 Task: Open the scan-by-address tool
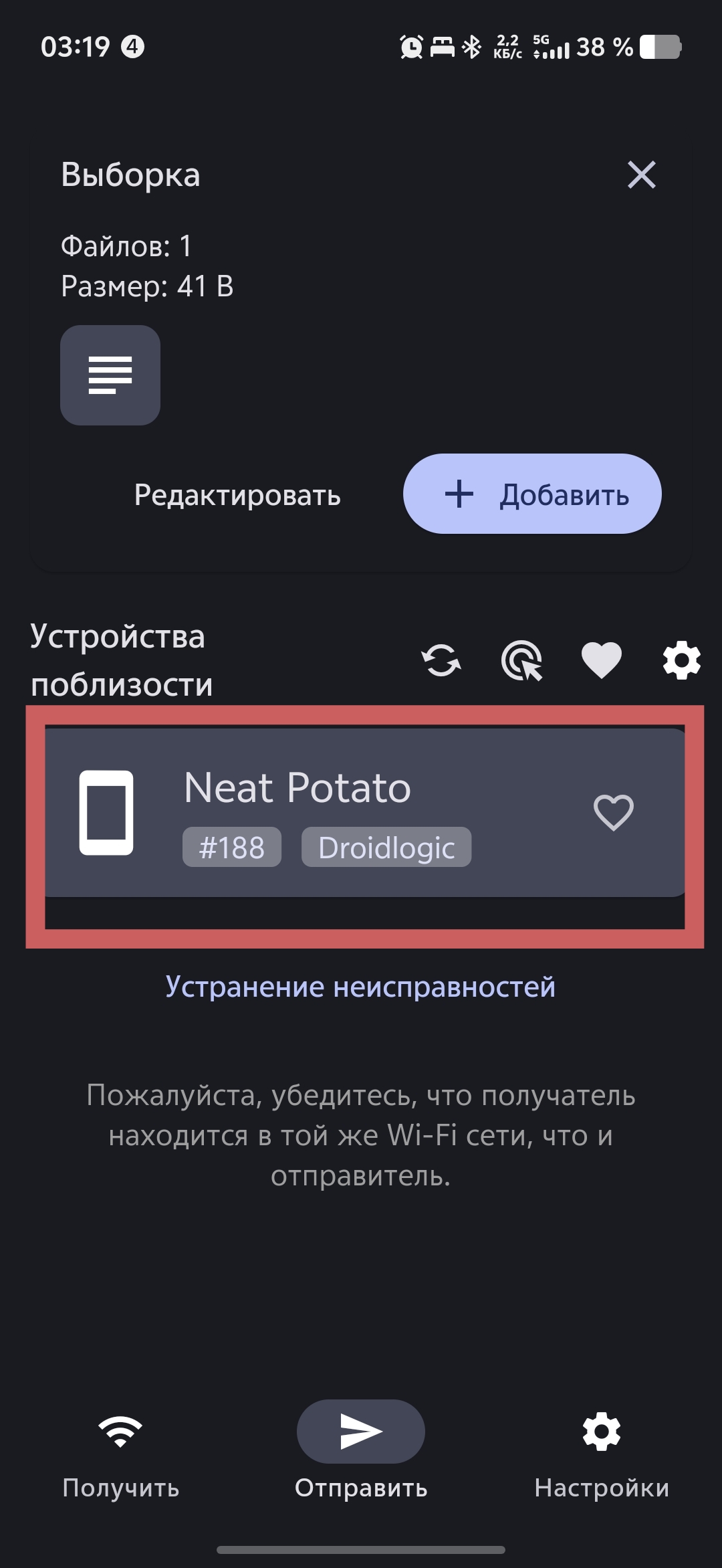[x=521, y=661]
